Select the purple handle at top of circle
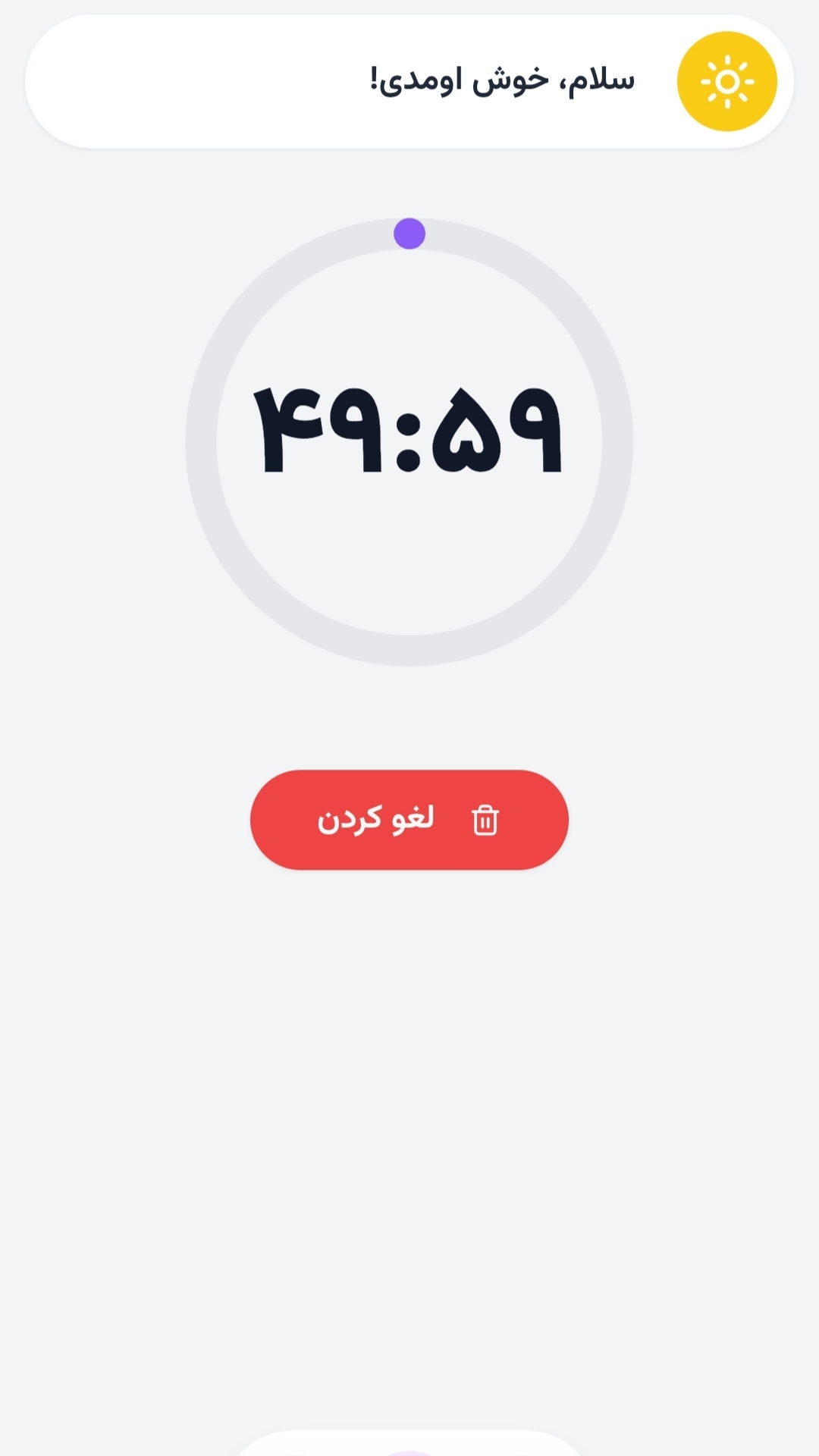819x1456 pixels. [x=409, y=234]
